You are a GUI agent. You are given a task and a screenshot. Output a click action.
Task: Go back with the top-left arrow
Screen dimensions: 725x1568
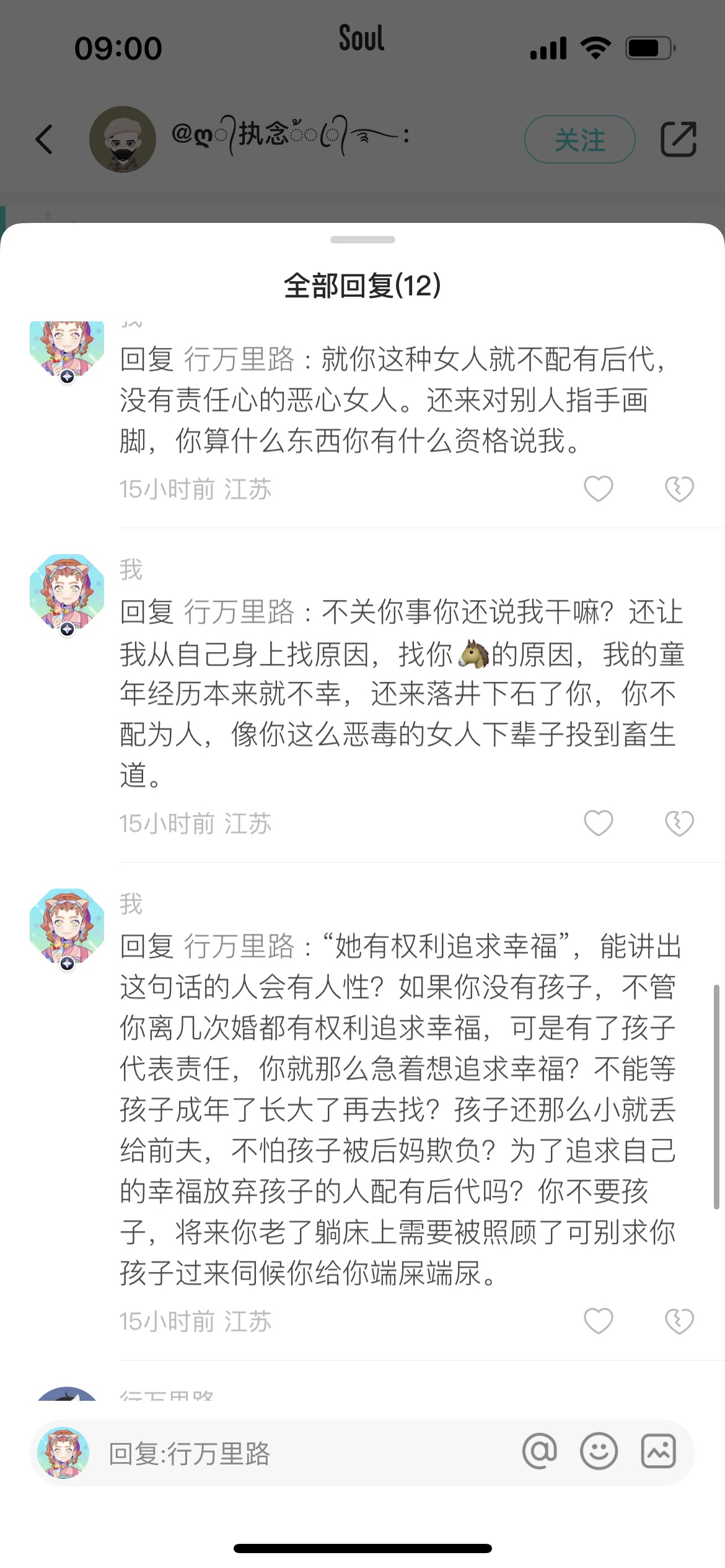pyautogui.click(x=45, y=139)
